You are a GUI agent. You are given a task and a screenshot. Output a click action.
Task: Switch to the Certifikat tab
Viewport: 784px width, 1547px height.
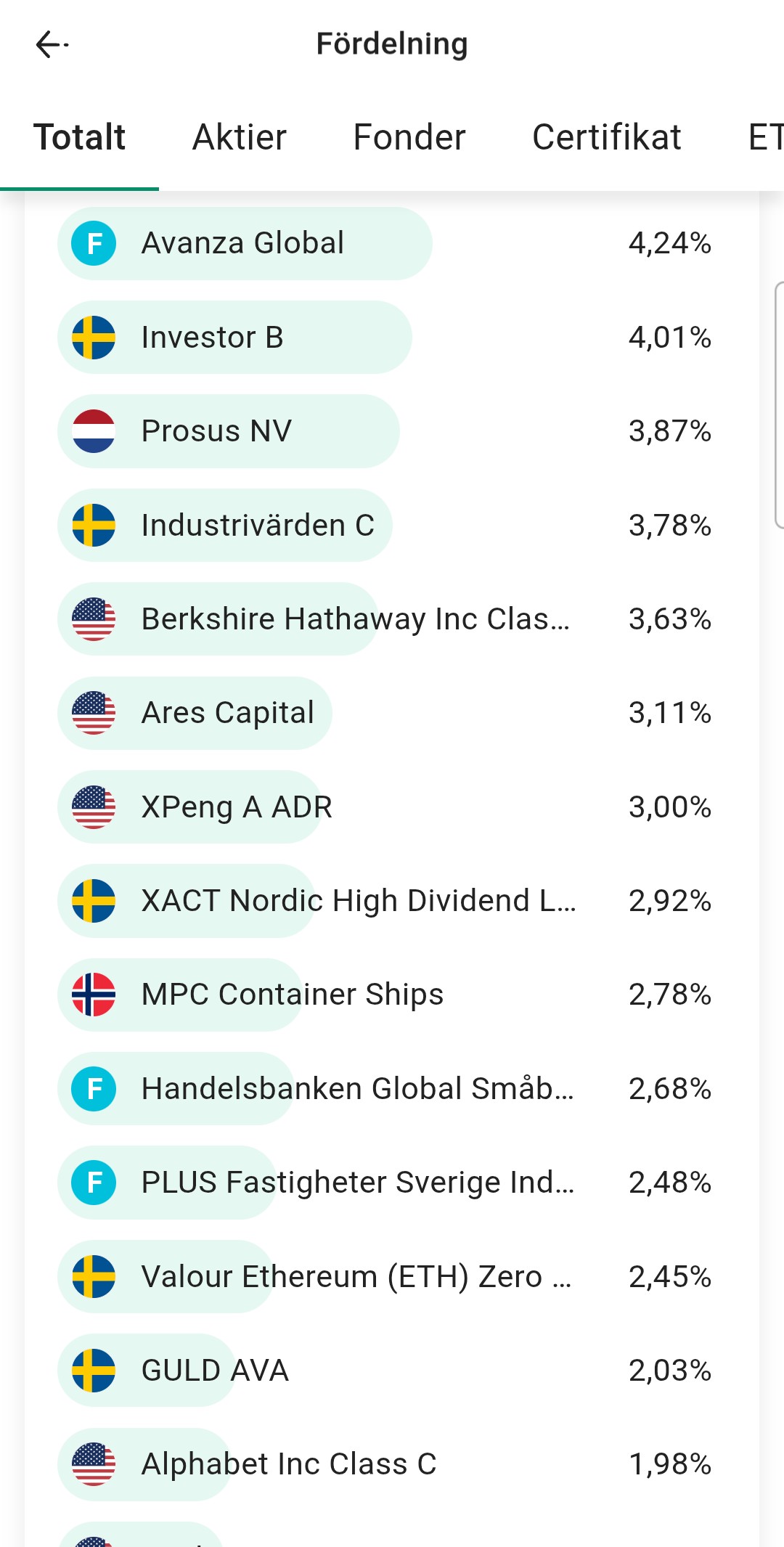coord(606,137)
